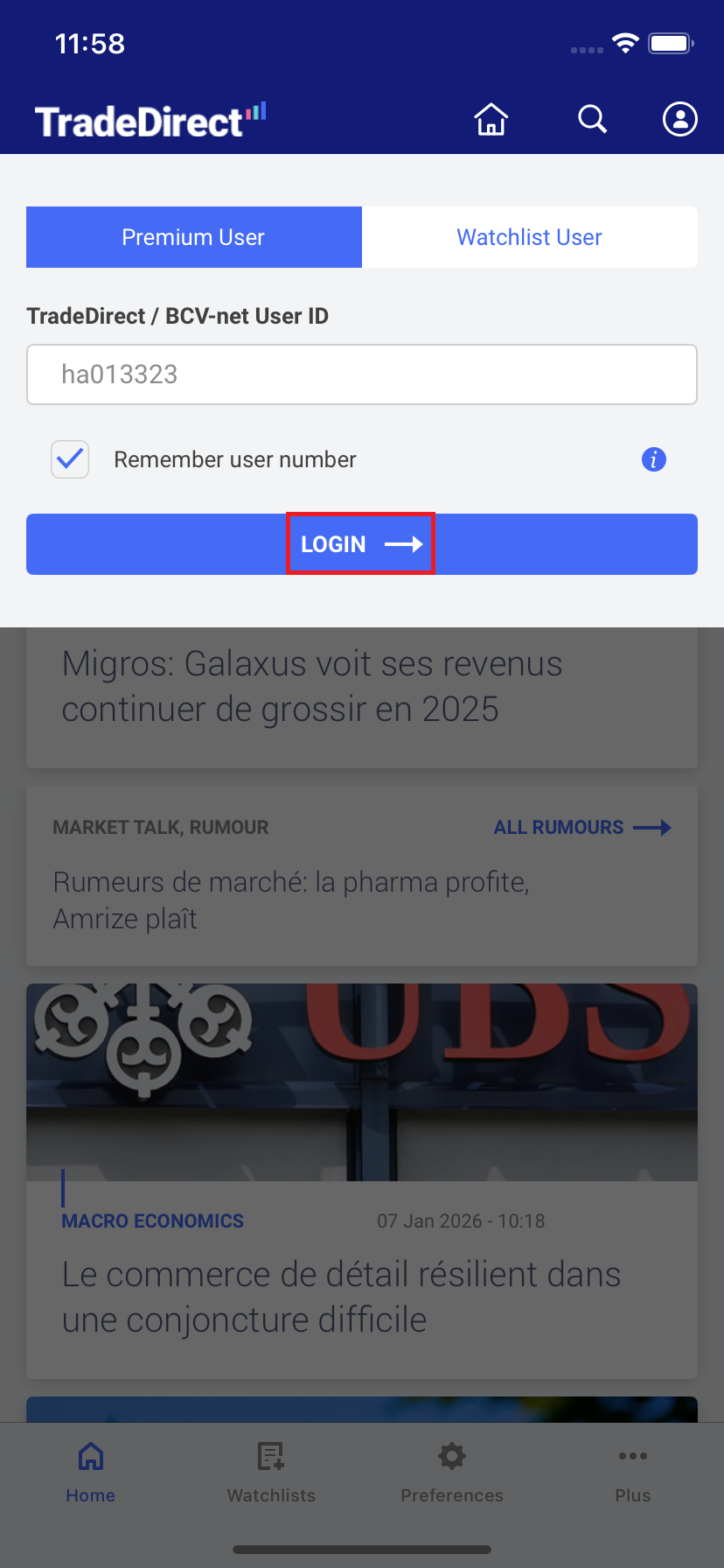Focus the User ID text field
This screenshot has height=1568, width=724.
(362, 374)
